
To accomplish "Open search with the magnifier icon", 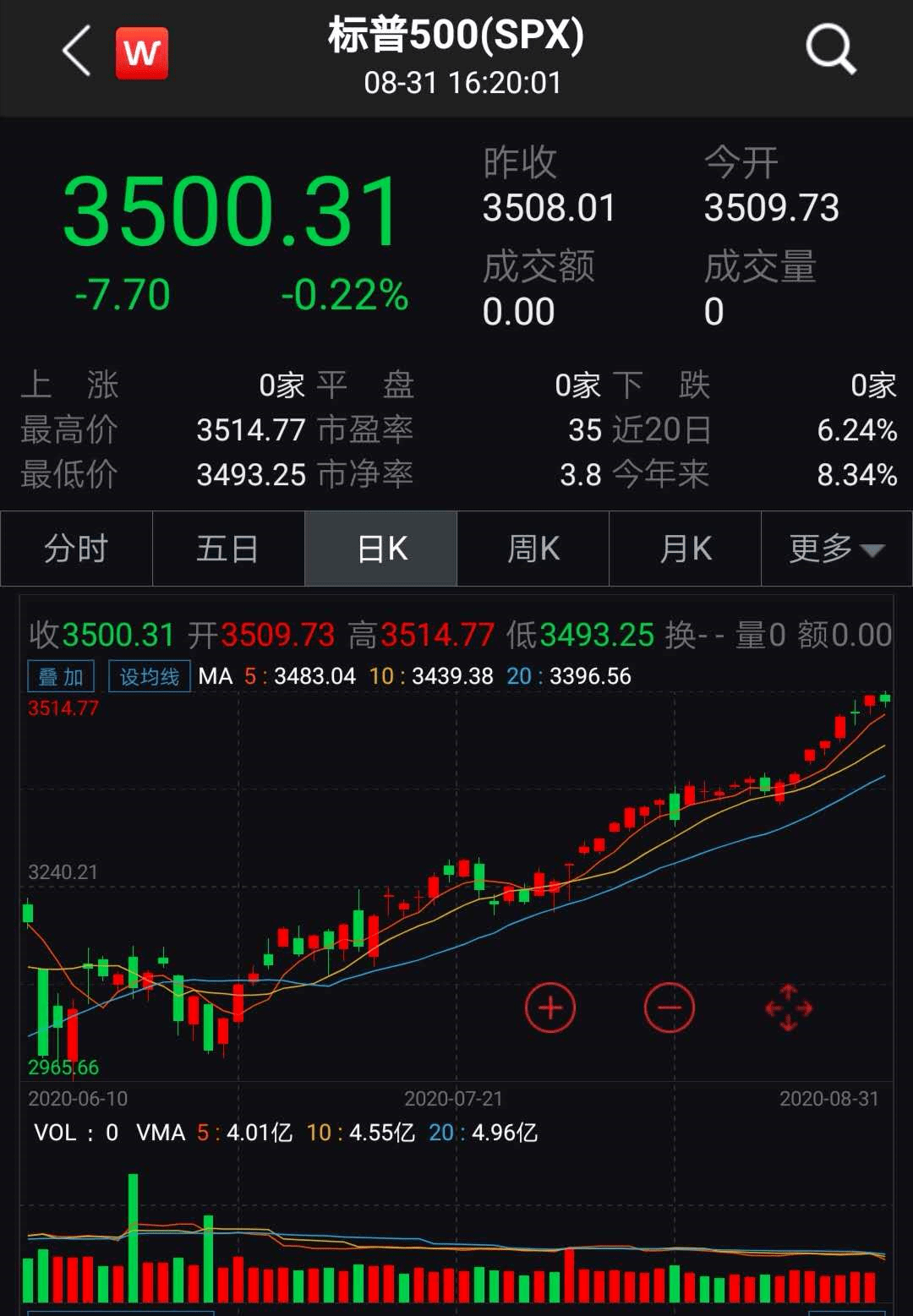I will click(830, 48).
